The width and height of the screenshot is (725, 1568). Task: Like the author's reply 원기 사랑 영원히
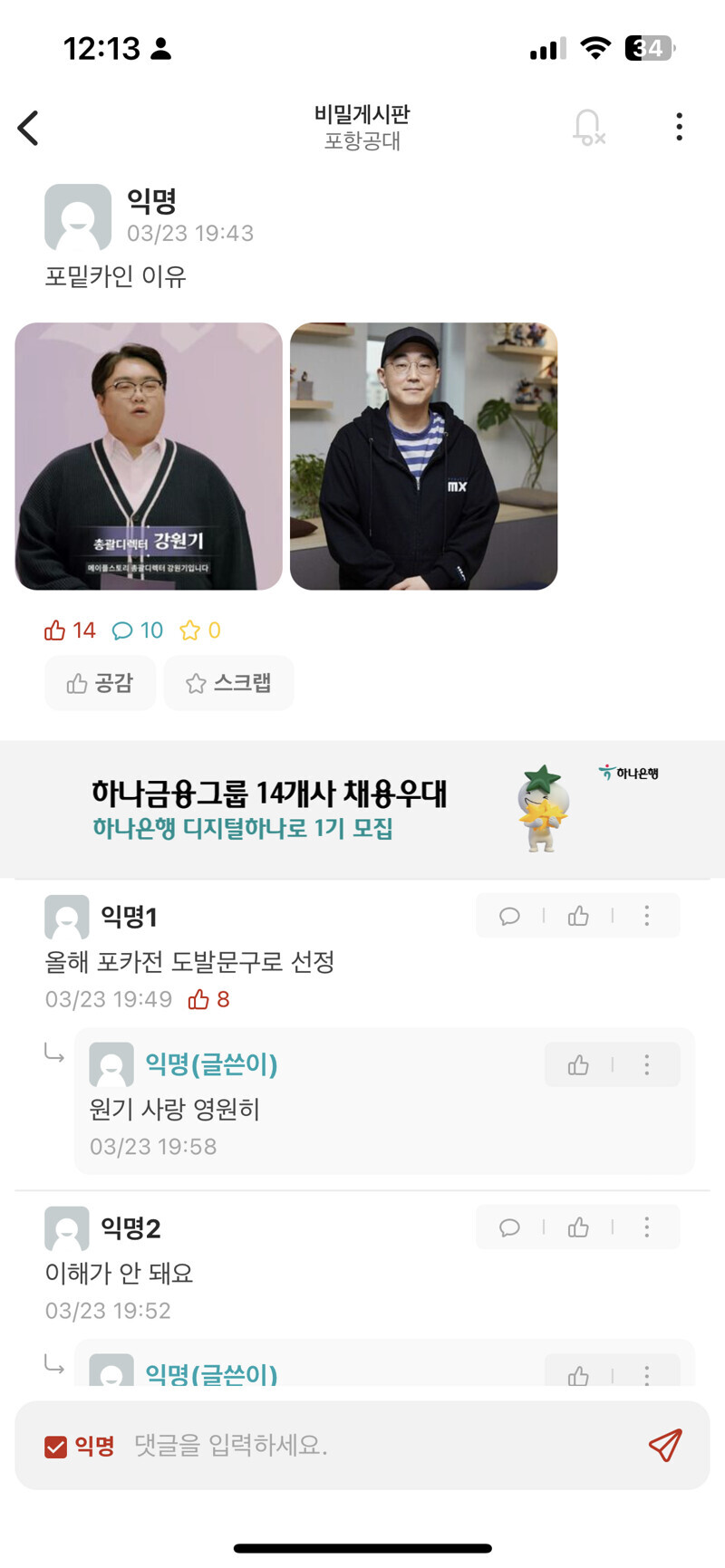pos(578,1064)
